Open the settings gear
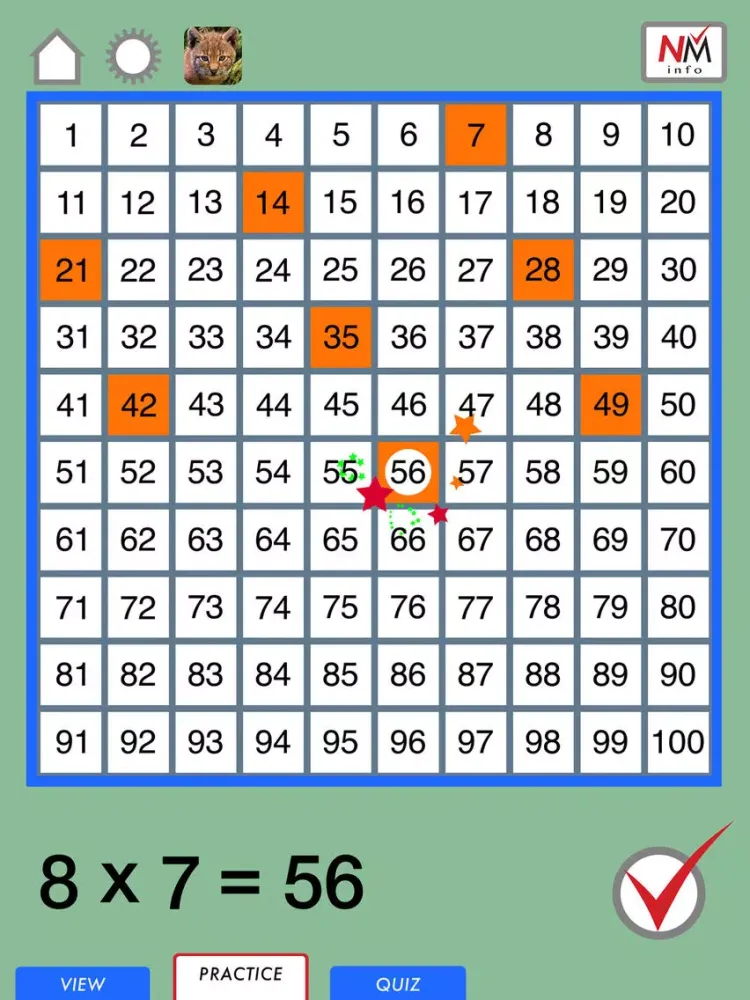Screen dimensions: 750x1000 pyautogui.click(x=133, y=56)
